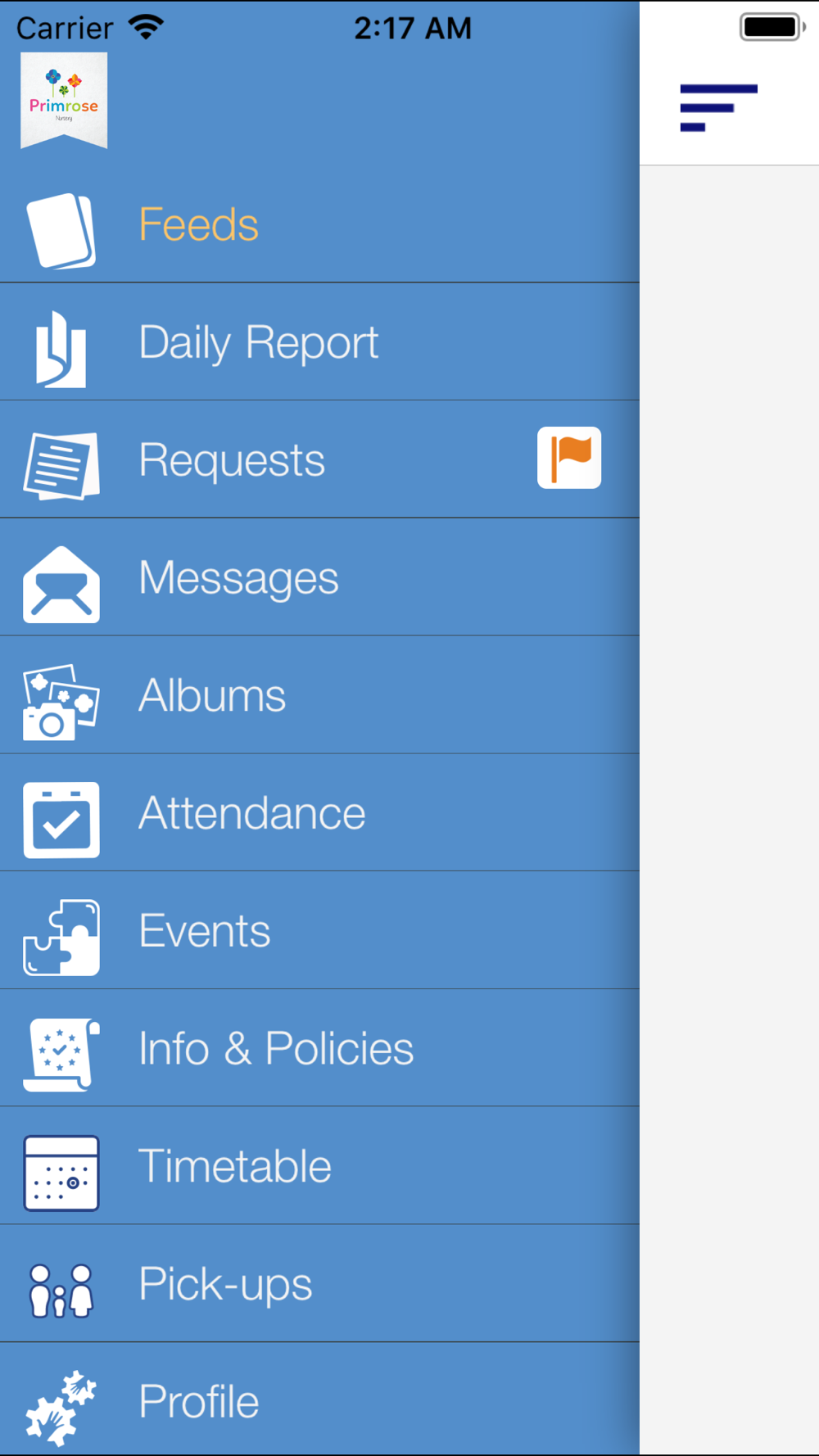The image size is (819, 1456).
Task: View Messages
Action: pos(319,577)
